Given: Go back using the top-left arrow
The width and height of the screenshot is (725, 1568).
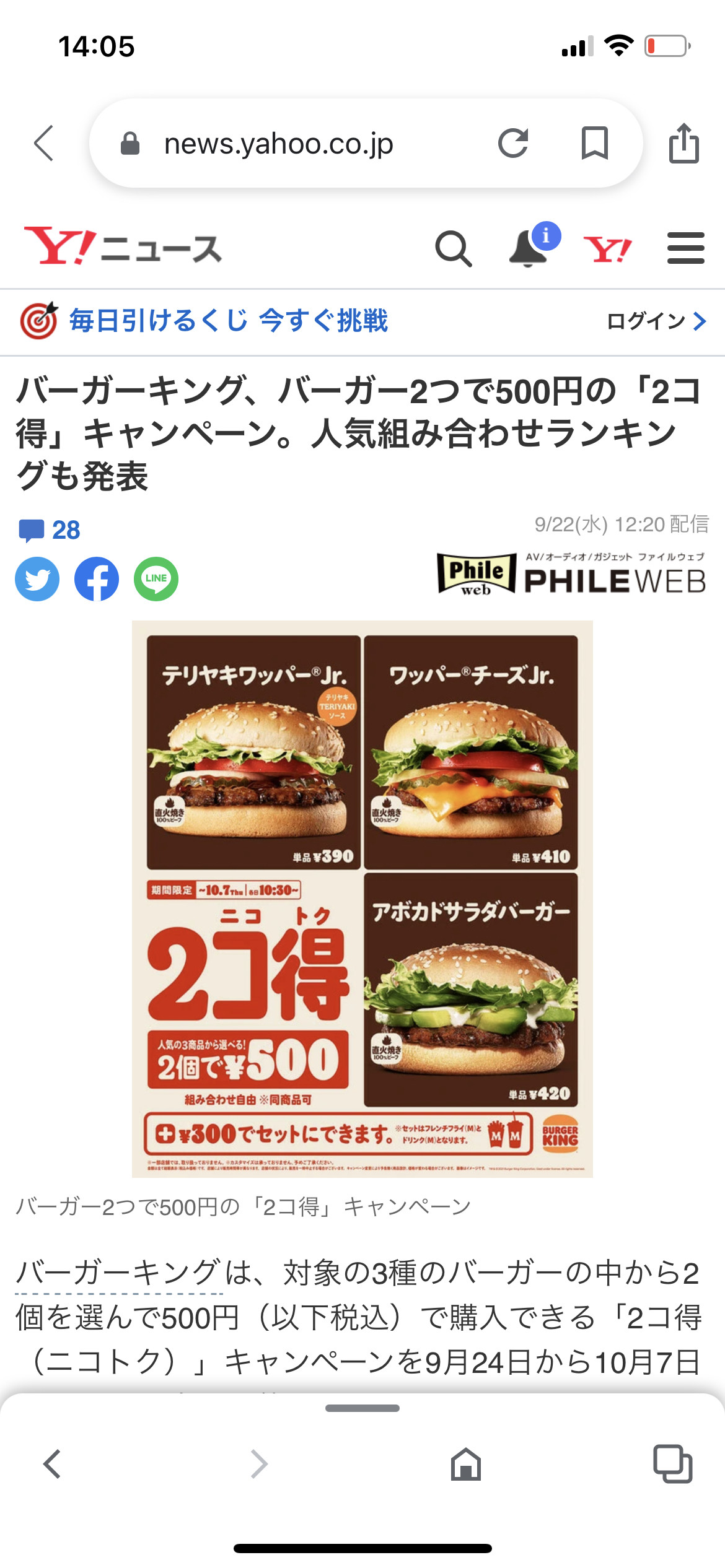Looking at the screenshot, I should (45, 143).
